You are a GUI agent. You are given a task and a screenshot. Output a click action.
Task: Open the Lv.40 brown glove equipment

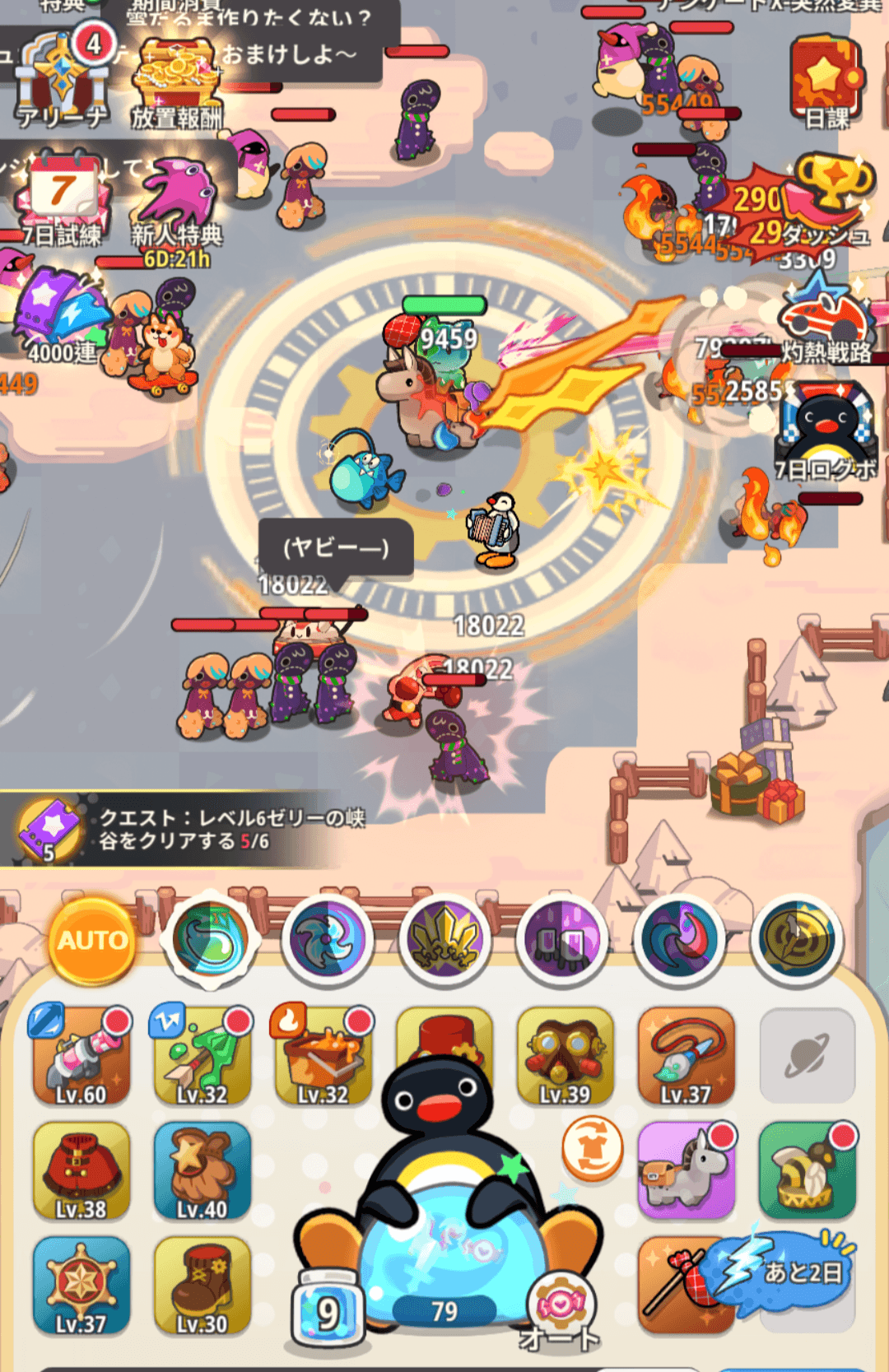[x=202, y=1171]
